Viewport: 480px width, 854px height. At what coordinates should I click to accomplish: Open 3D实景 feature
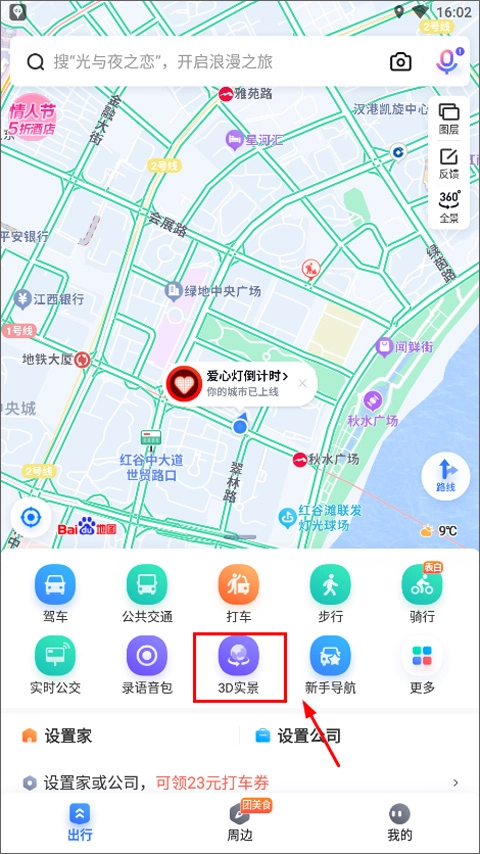tap(239, 666)
